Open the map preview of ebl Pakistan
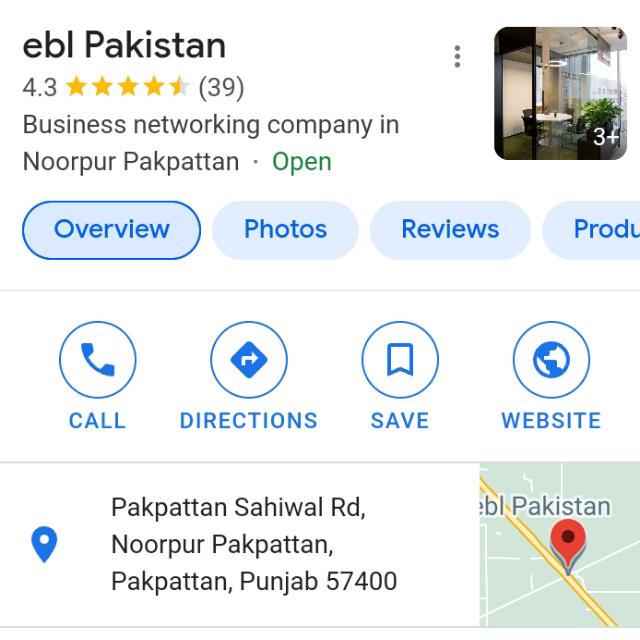640x640 pixels. coord(560,544)
